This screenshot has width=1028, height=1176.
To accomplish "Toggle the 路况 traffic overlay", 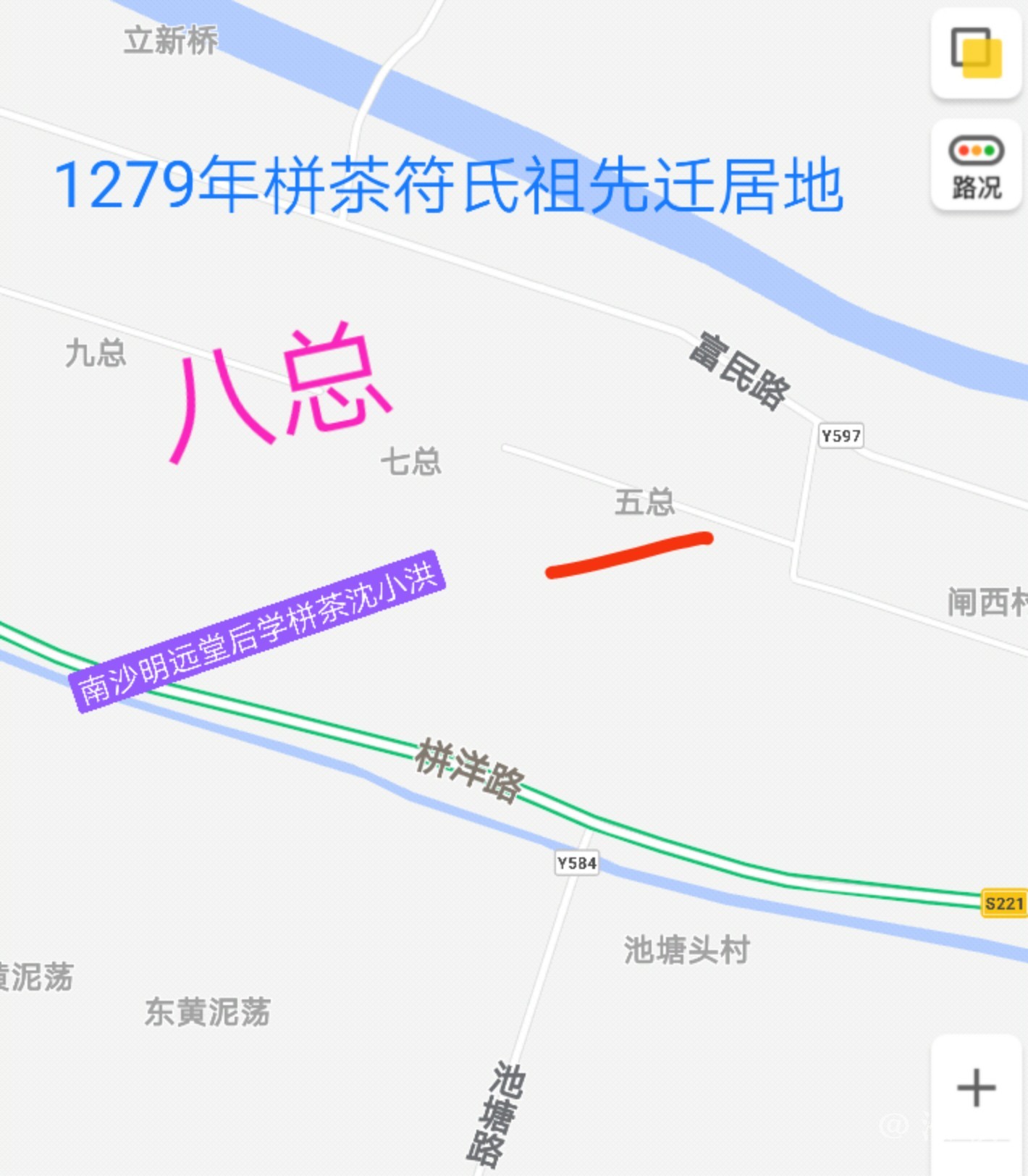I will 976,166.
